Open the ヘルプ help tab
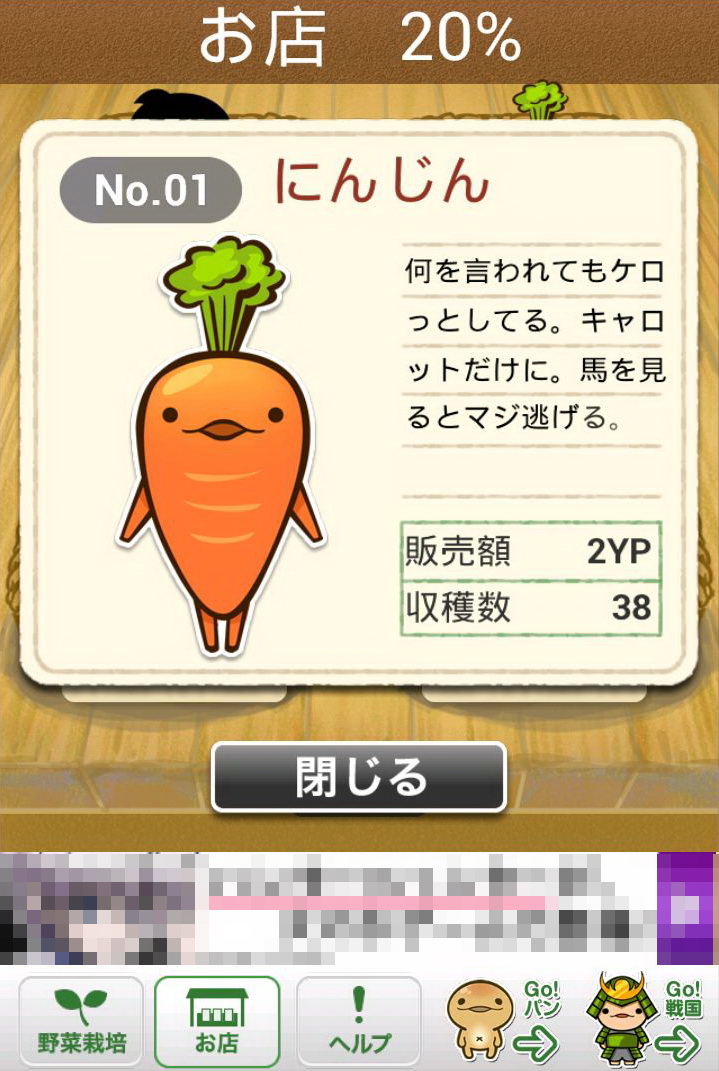Viewport: 719px width, 1071px height. pos(359,1019)
